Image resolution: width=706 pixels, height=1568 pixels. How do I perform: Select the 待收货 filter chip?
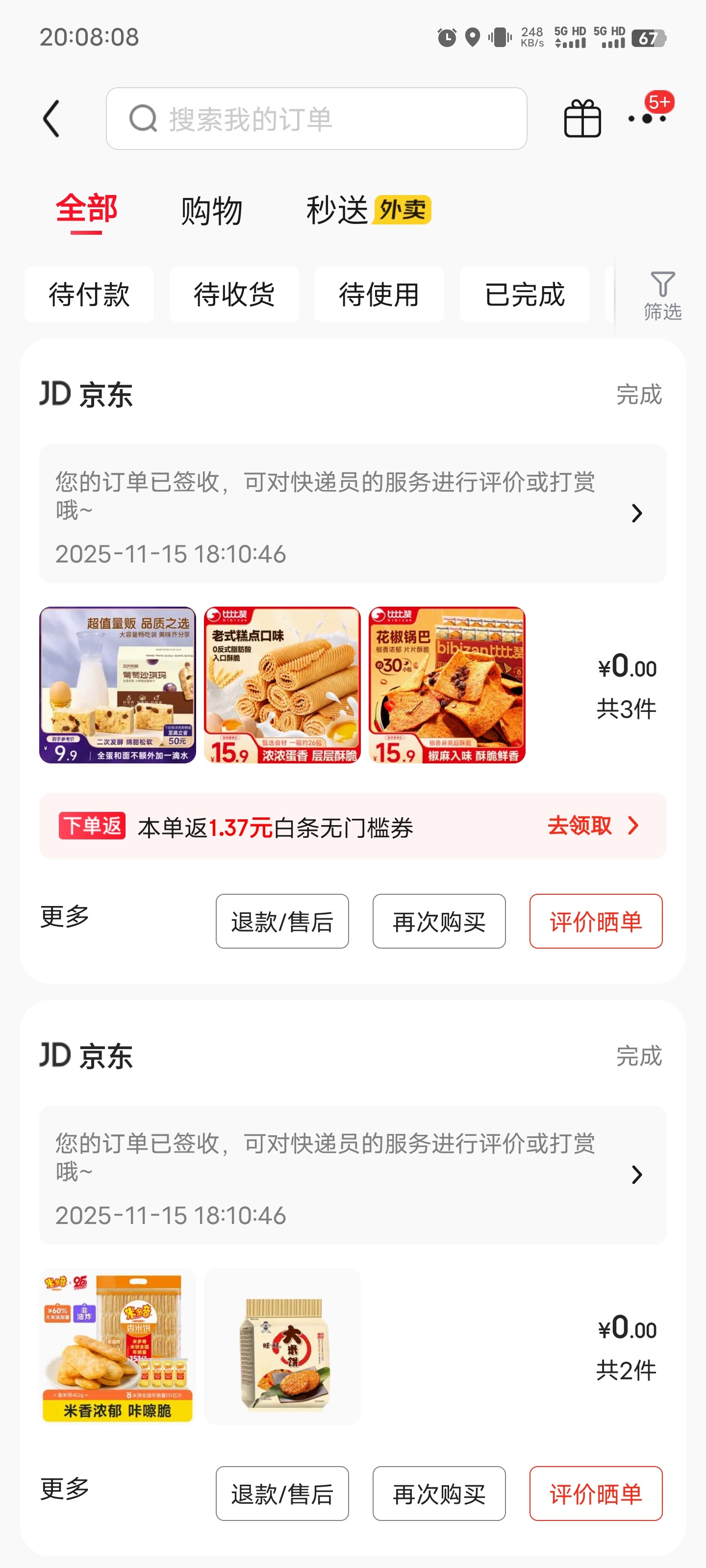(233, 294)
